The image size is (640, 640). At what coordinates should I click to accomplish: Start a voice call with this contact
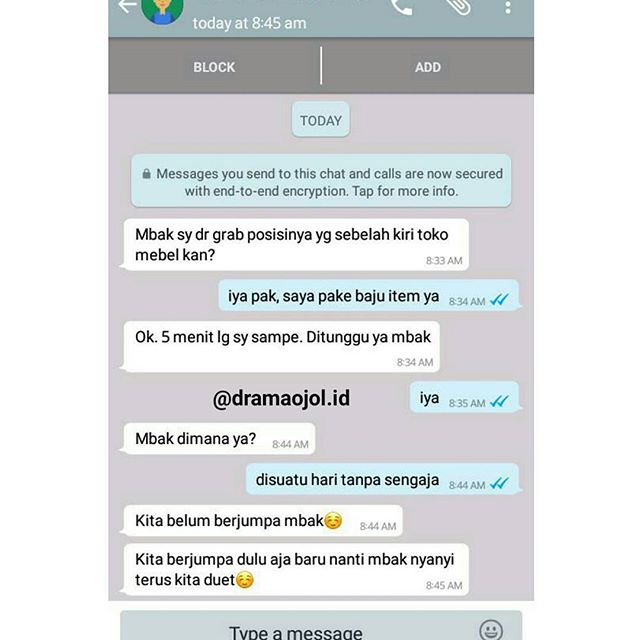pos(401,7)
